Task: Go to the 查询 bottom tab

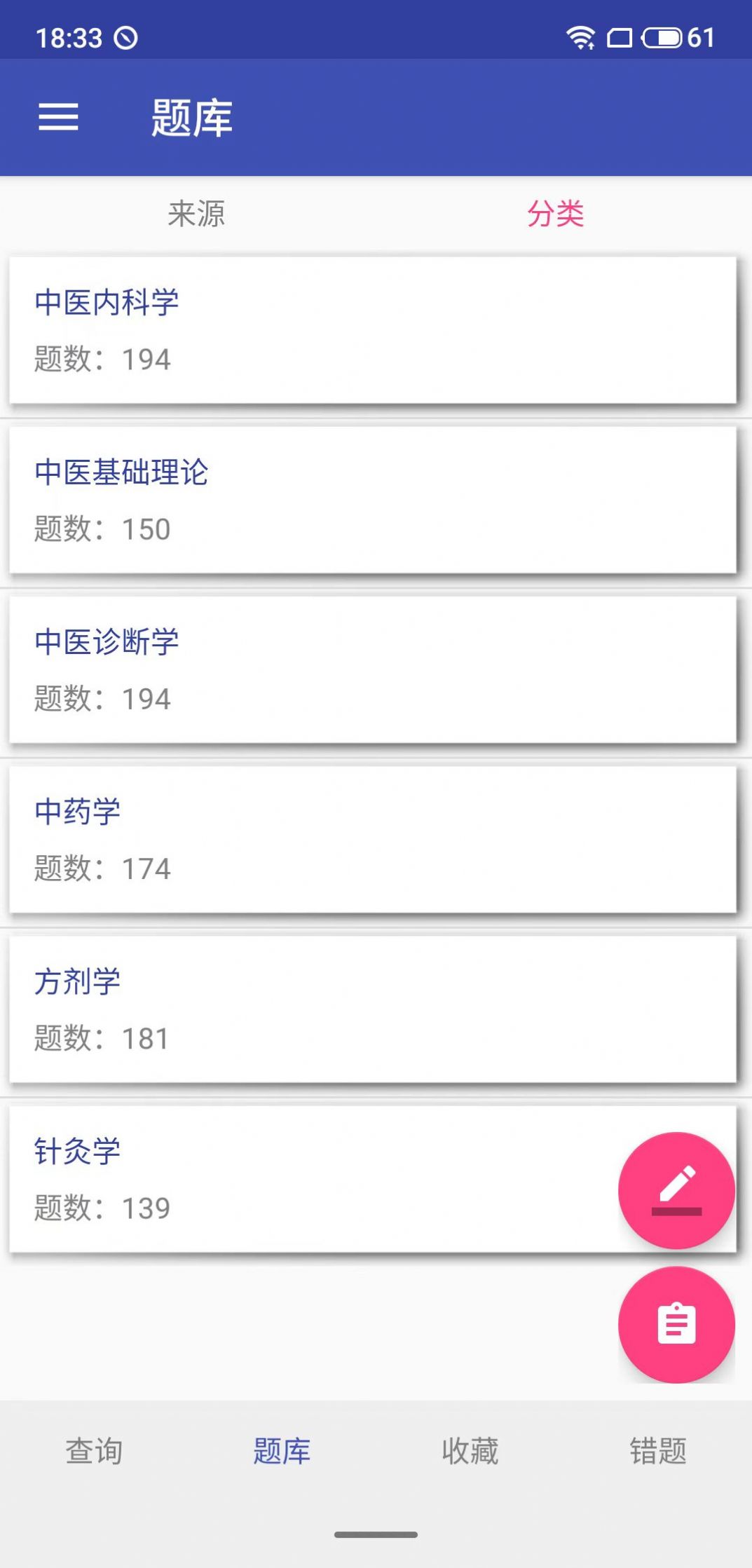Action: coord(94,1451)
